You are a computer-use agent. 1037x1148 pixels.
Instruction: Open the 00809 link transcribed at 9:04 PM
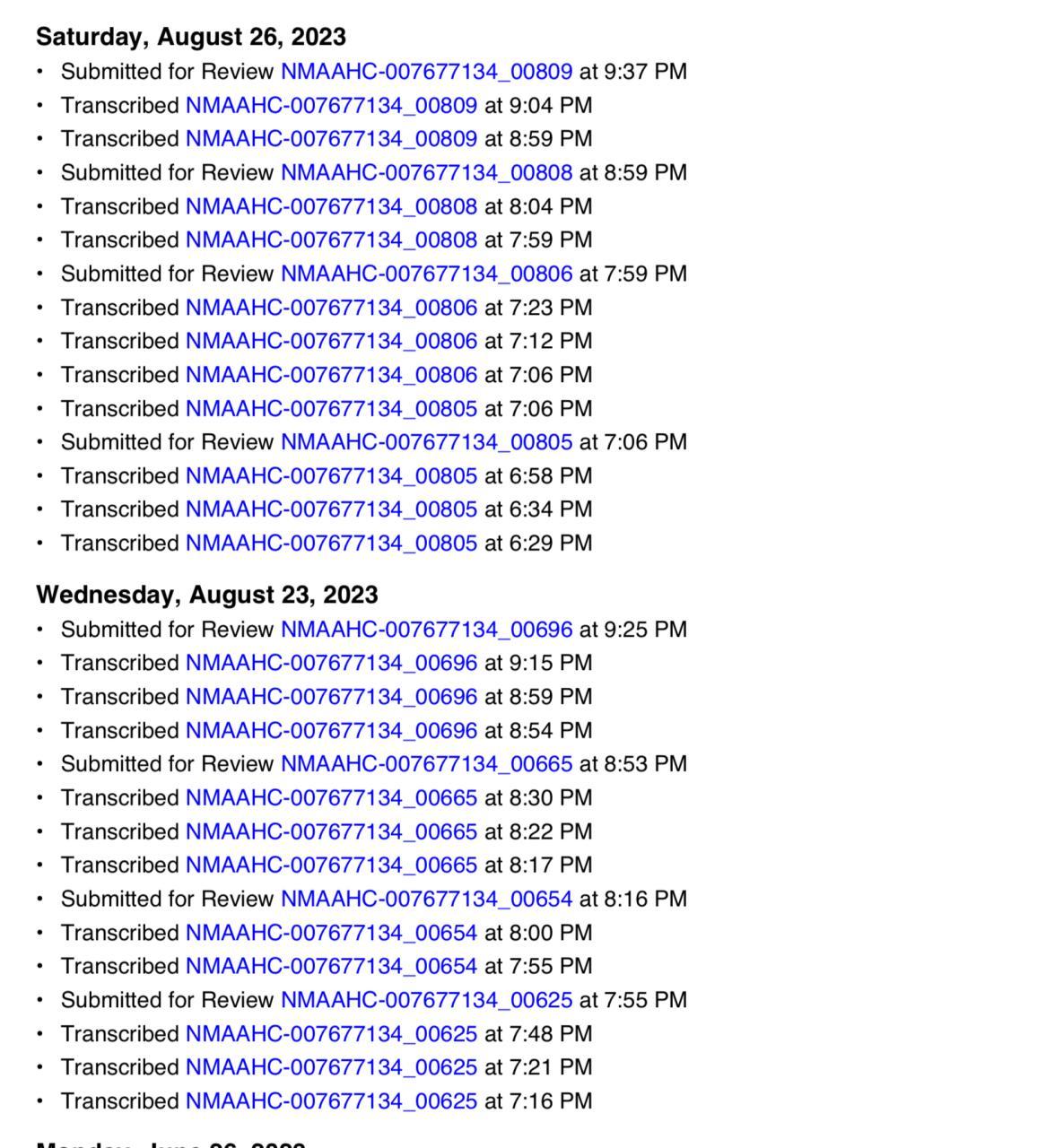point(331,106)
